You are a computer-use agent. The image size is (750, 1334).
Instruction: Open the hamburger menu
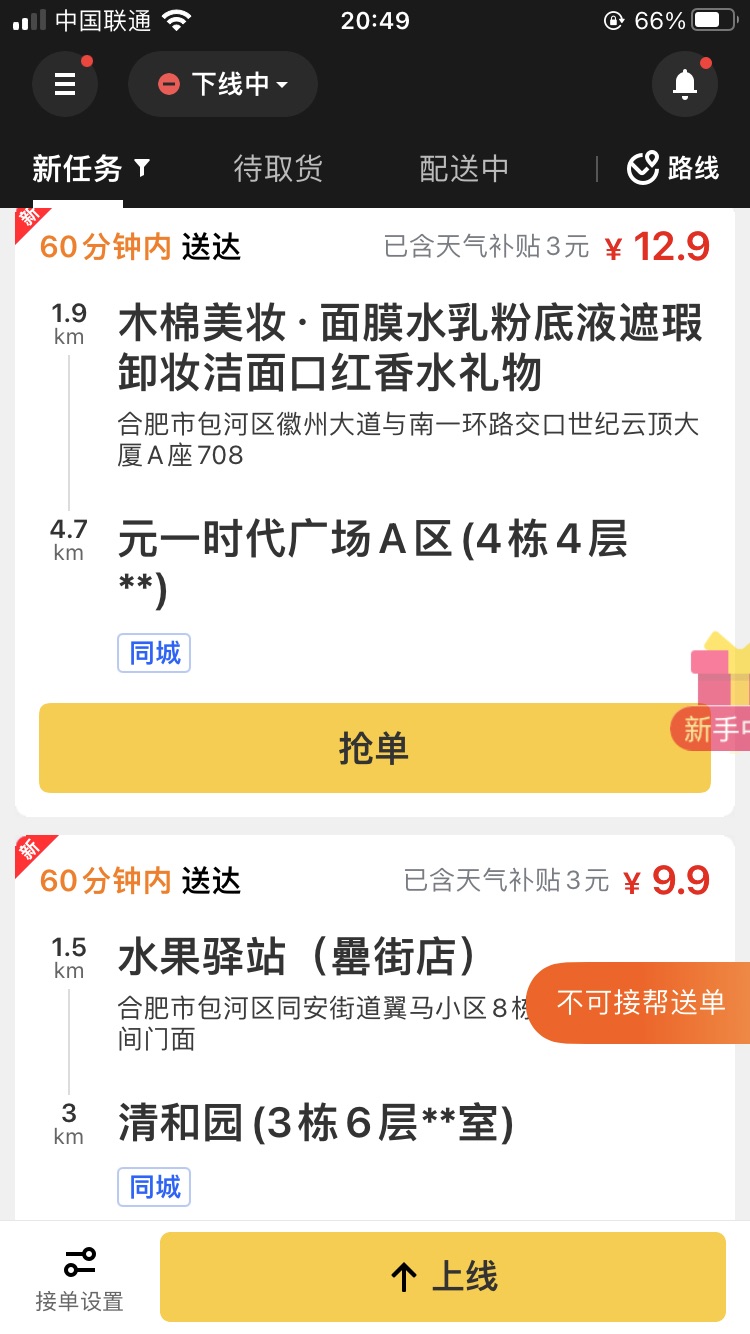(x=65, y=84)
